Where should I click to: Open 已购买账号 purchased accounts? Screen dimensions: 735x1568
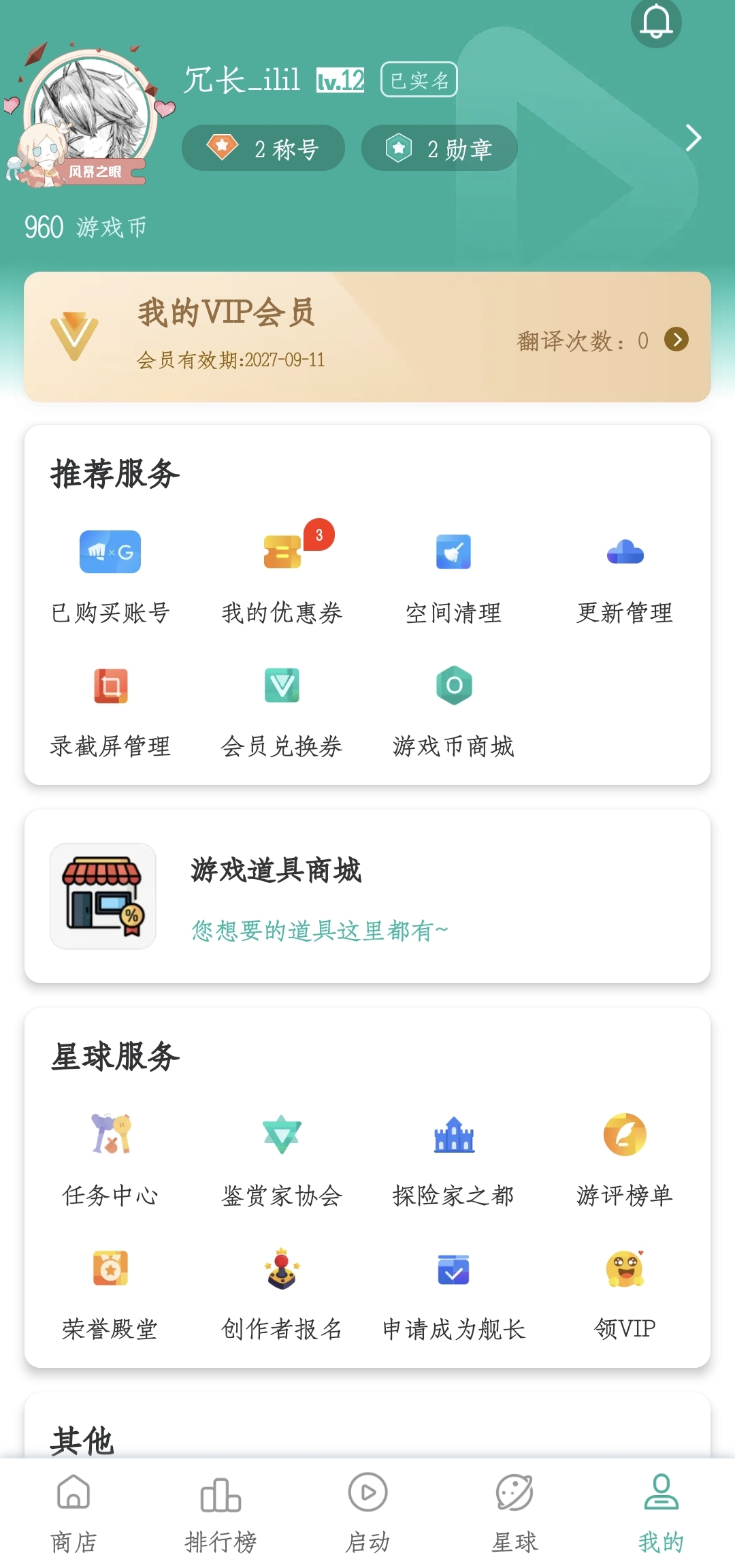click(x=110, y=575)
